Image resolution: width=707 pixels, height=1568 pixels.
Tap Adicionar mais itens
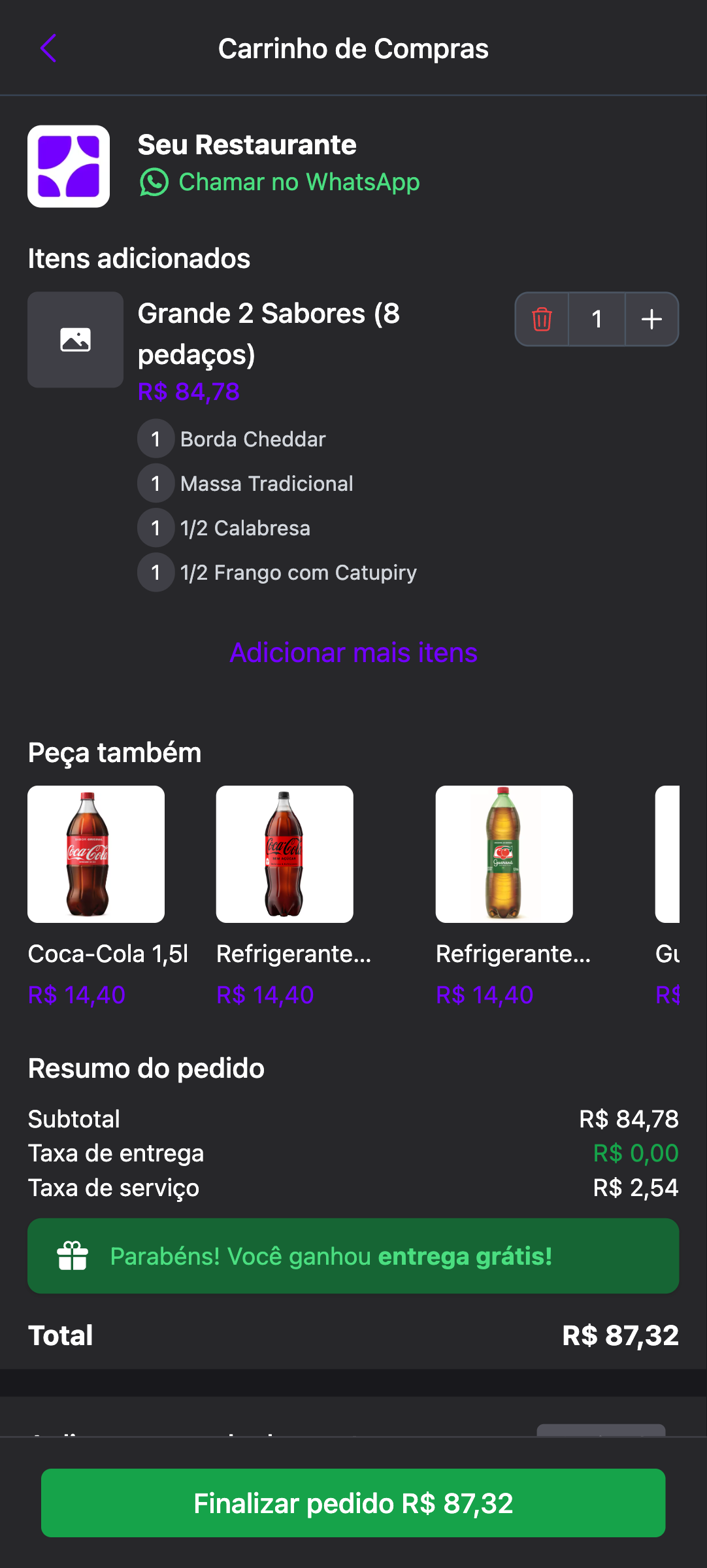point(354,653)
